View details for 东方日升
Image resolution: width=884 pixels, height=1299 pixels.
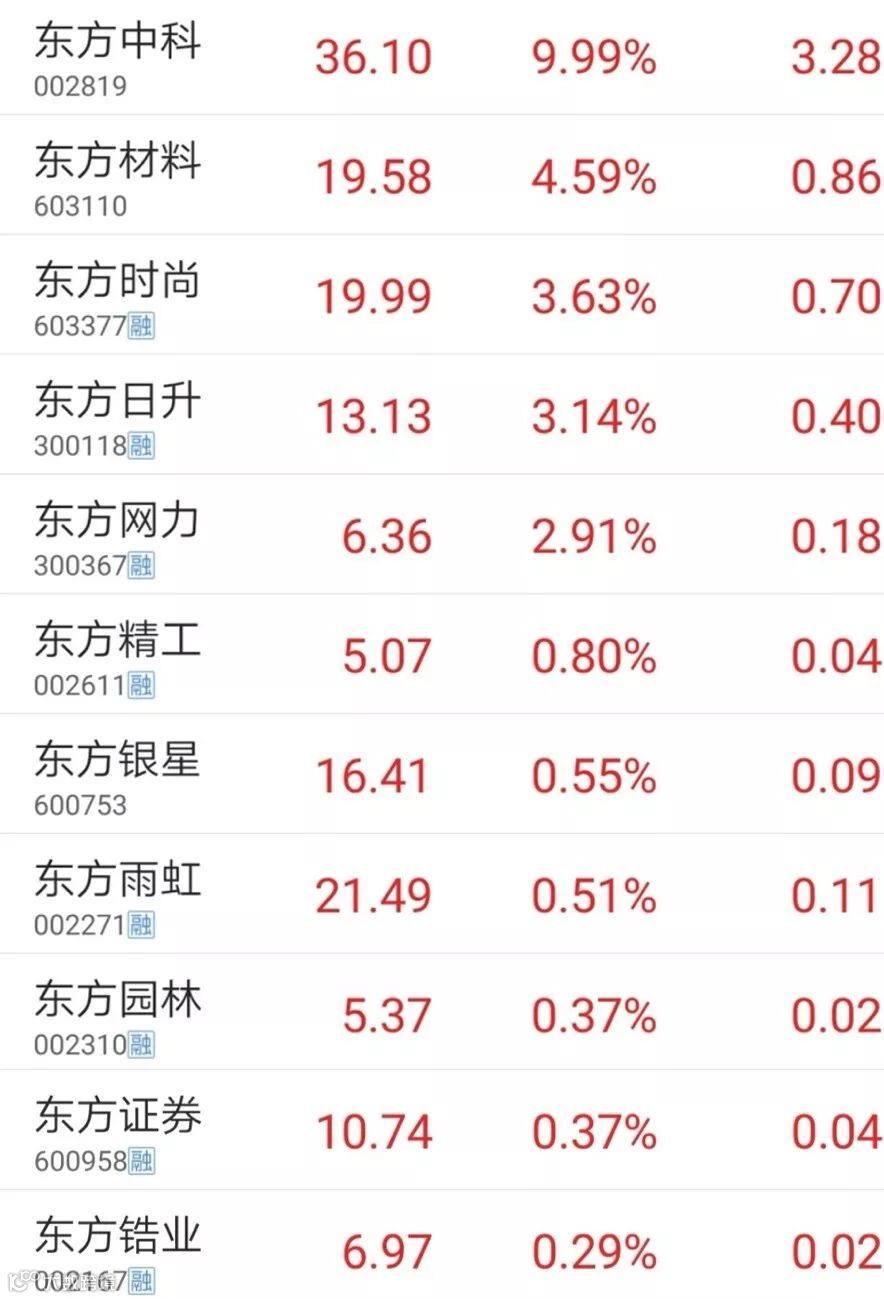coord(442,414)
